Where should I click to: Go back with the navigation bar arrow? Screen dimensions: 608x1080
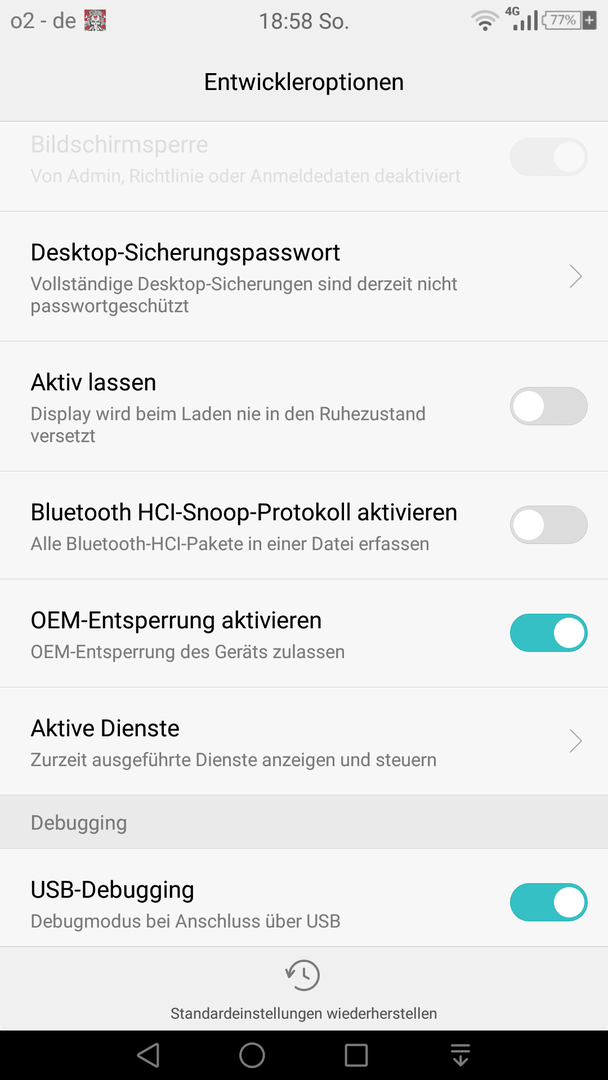(148, 1055)
